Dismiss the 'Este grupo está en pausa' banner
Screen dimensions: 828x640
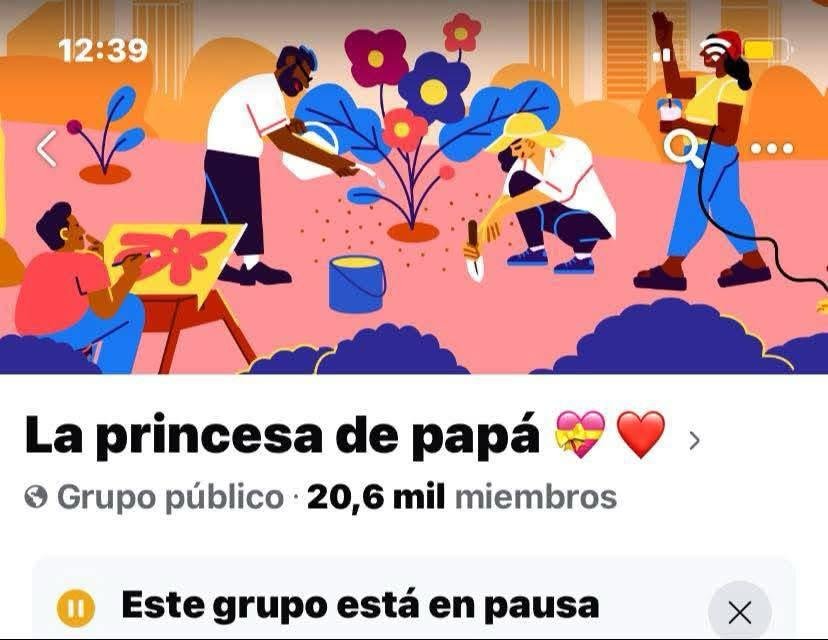739,611
